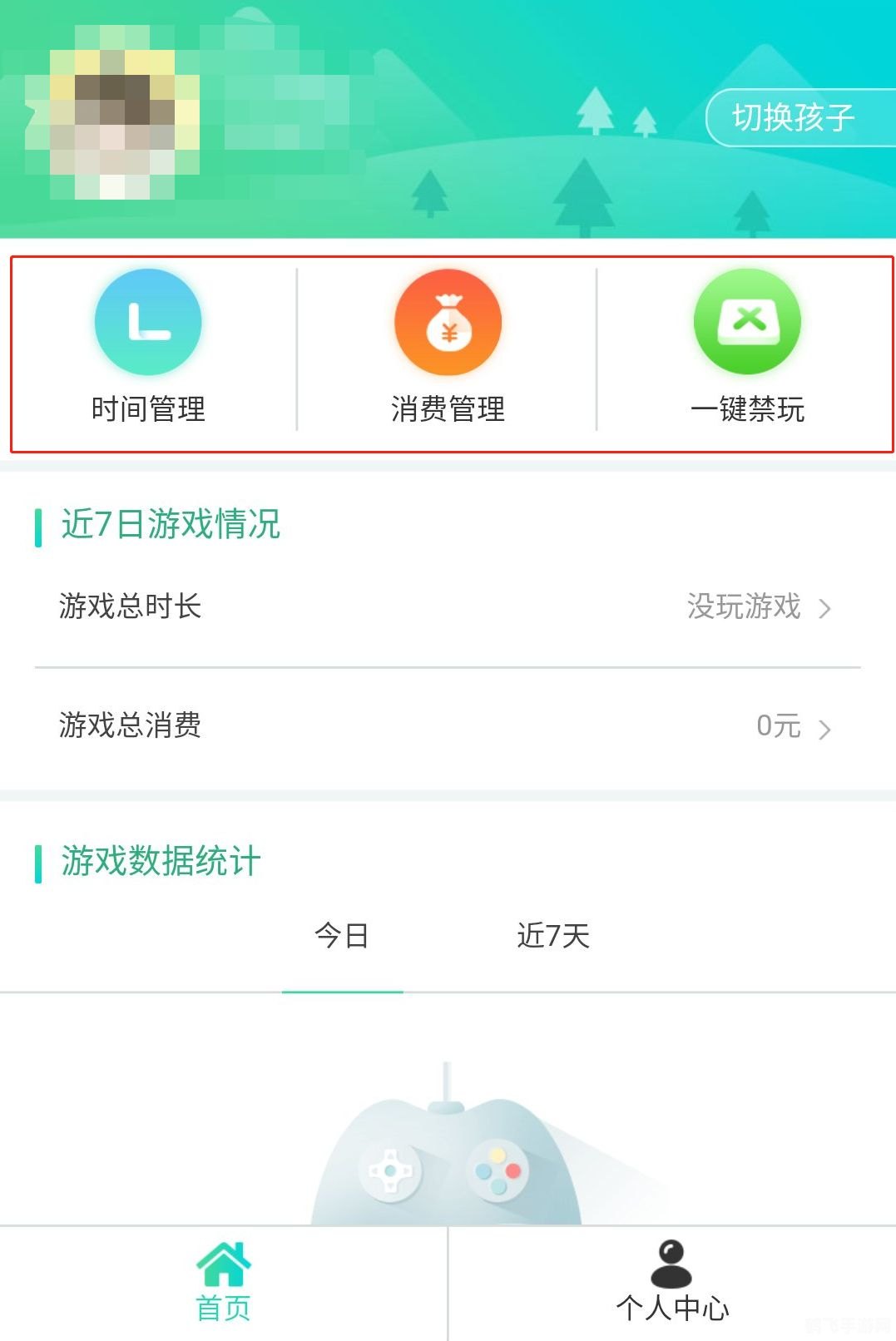Viewport: 896px width, 1341px height.
Task: Click the 近7日游戏情况 section header
Action: (169, 524)
